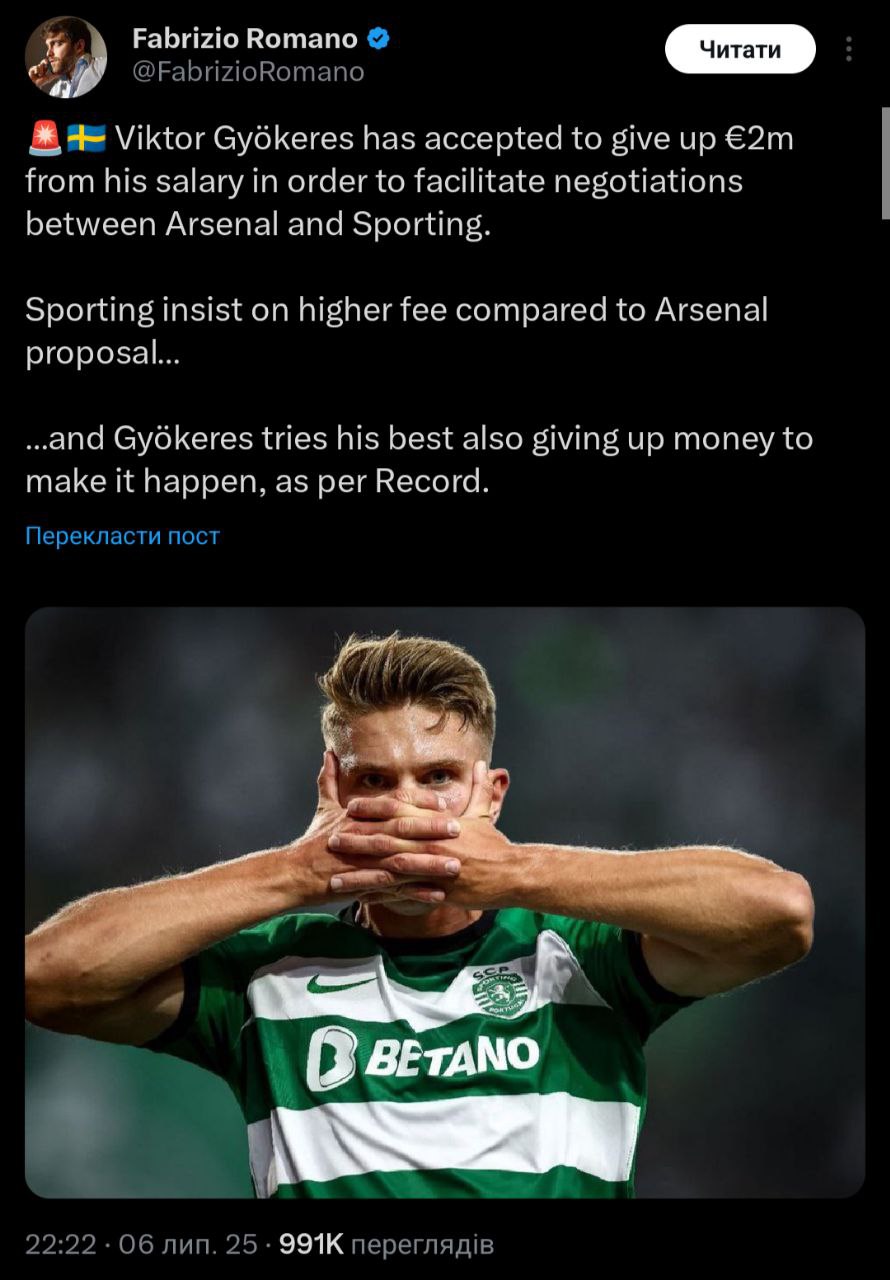Image resolution: width=890 pixels, height=1280 pixels.
Task: Translate the post via Перекласти пост
Action: tap(122, 536)
